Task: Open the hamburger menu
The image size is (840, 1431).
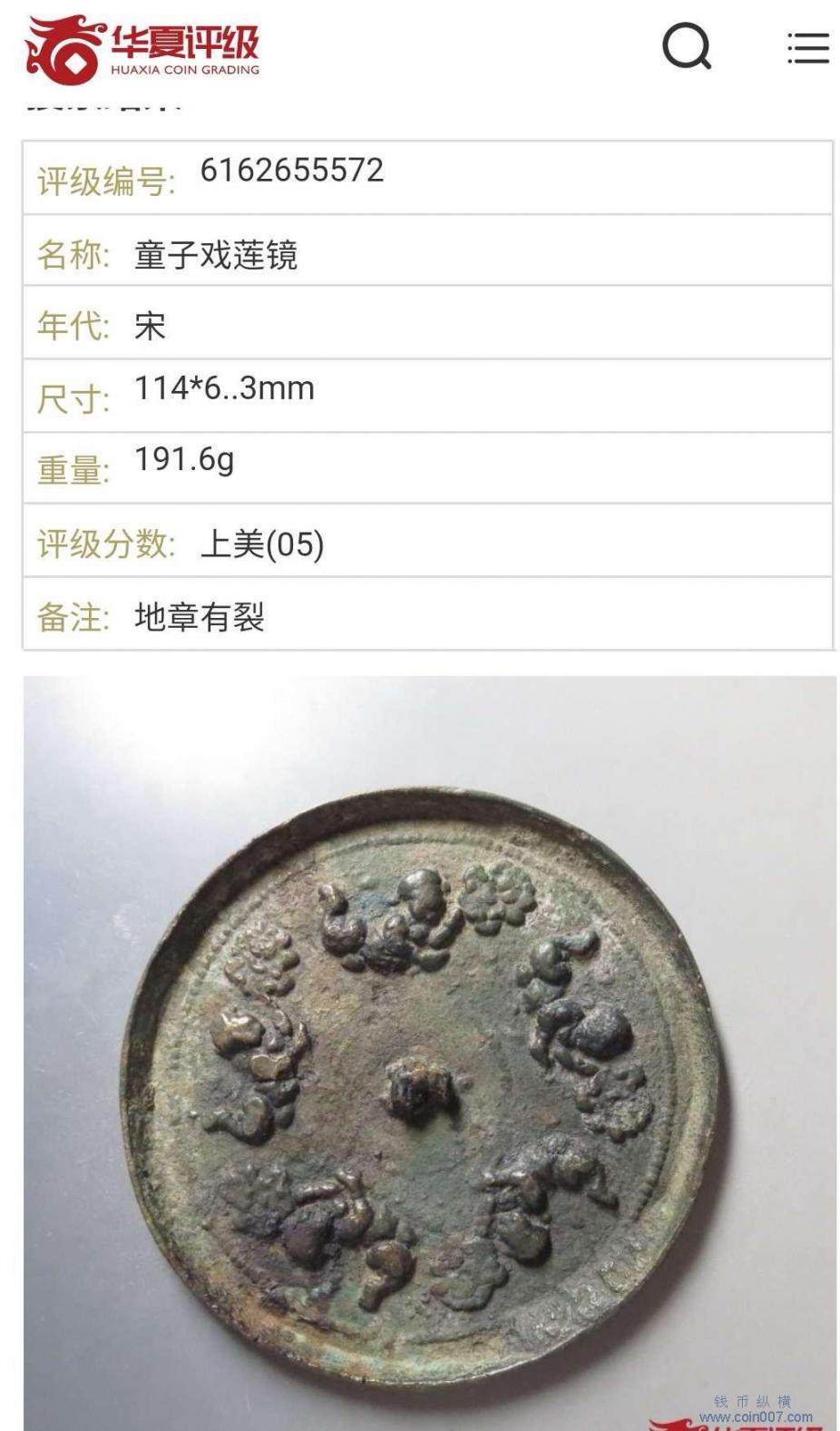Action: (807, 48)
